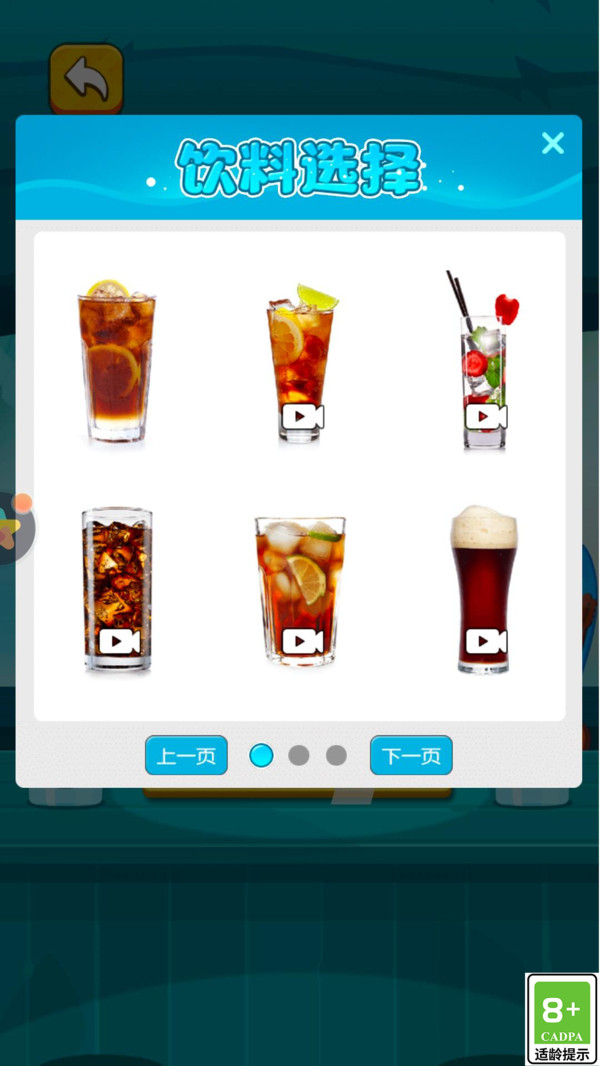Go to next page with 下一页

[411, 755]
